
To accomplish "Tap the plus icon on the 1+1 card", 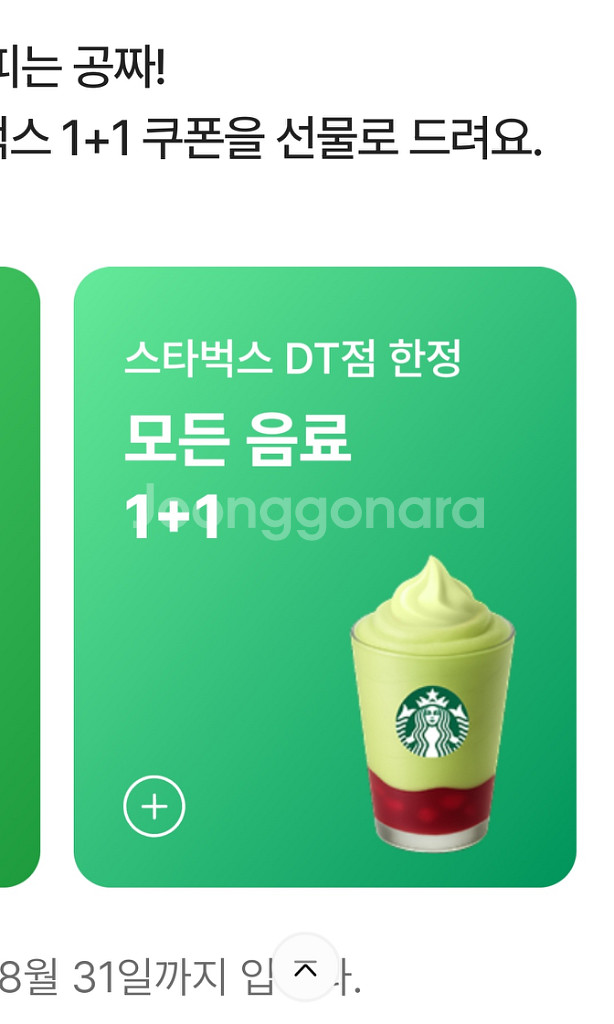I will tap(154, 806).
